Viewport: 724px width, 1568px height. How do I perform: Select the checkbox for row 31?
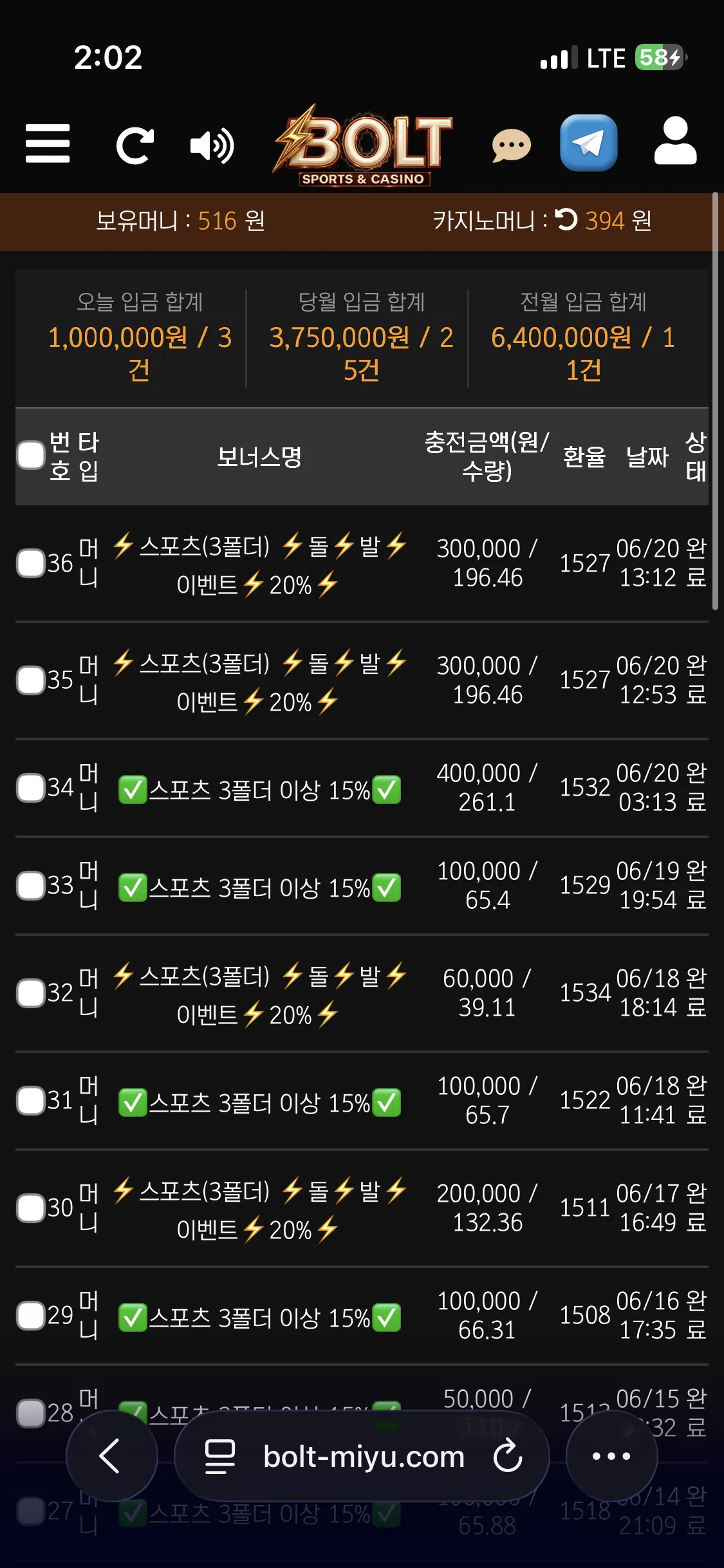(30, 1101)
